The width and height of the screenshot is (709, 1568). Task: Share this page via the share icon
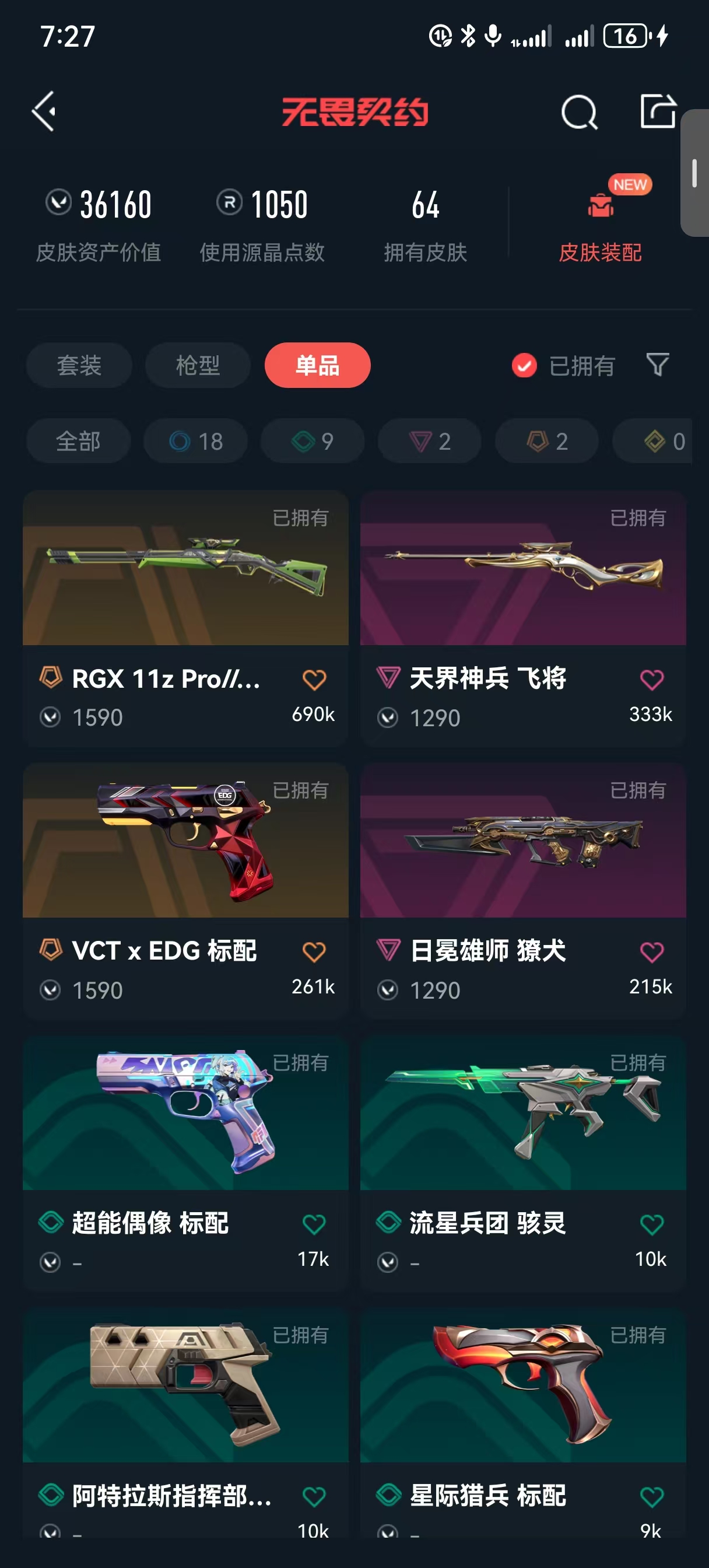tap(658, 111)
